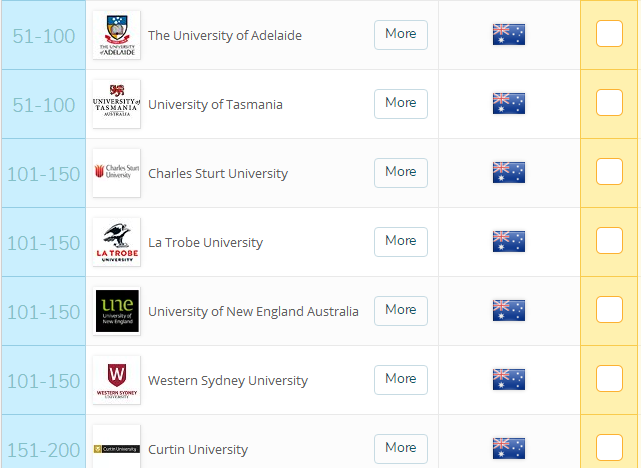Tap More for The University of Adelaide
Image resolution: width=641 pixels, height=468 pixels.
tap(400, 34)
